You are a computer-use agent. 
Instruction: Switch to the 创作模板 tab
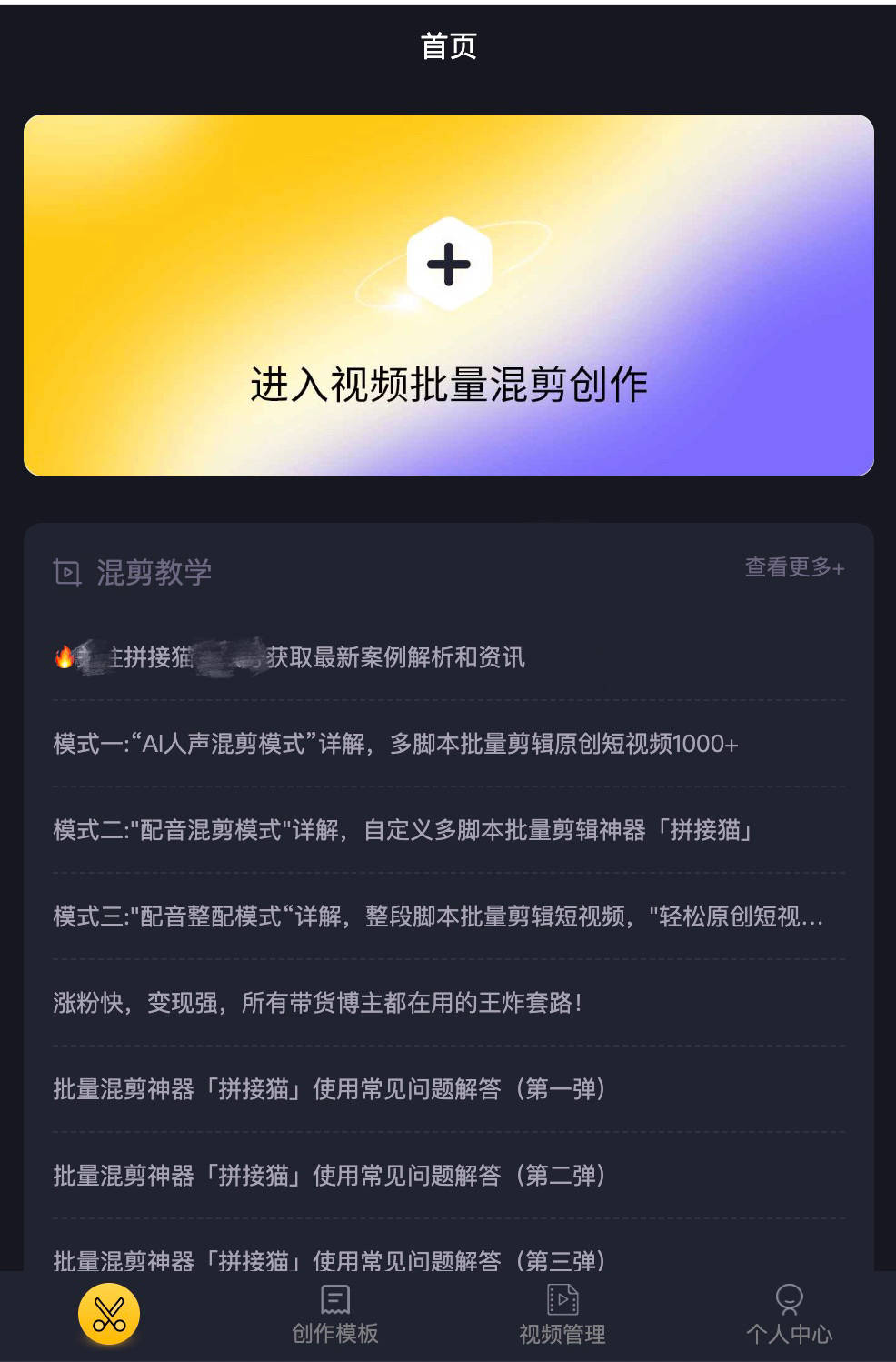pyautogui.click(x=335, y=1316)
